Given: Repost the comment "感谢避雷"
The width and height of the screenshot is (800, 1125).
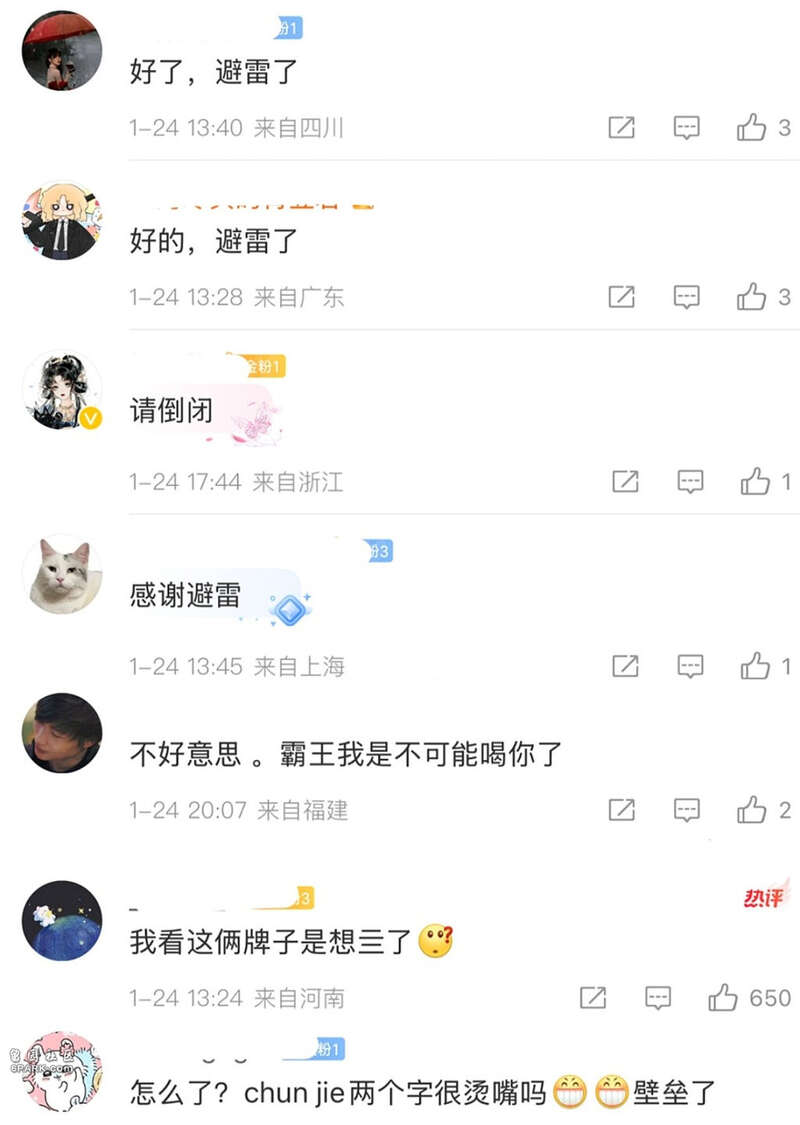Looking at the screenshot, I should point(625,666).
